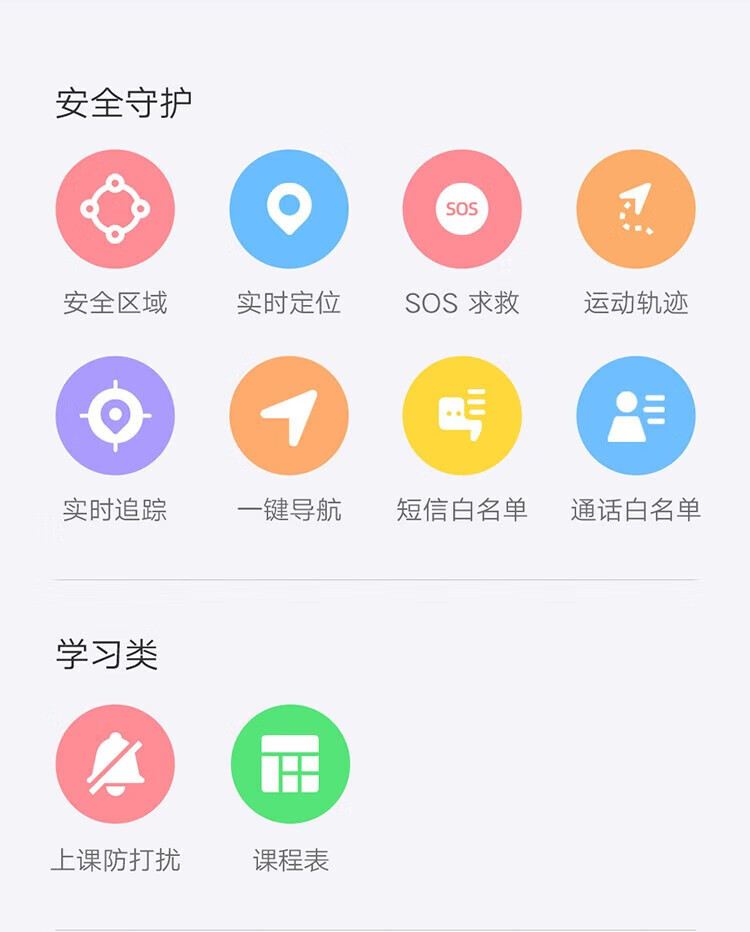750x932 pixels.
Task: Open 上课防打扰 class do-not-disturb
Action: [115, 764]
